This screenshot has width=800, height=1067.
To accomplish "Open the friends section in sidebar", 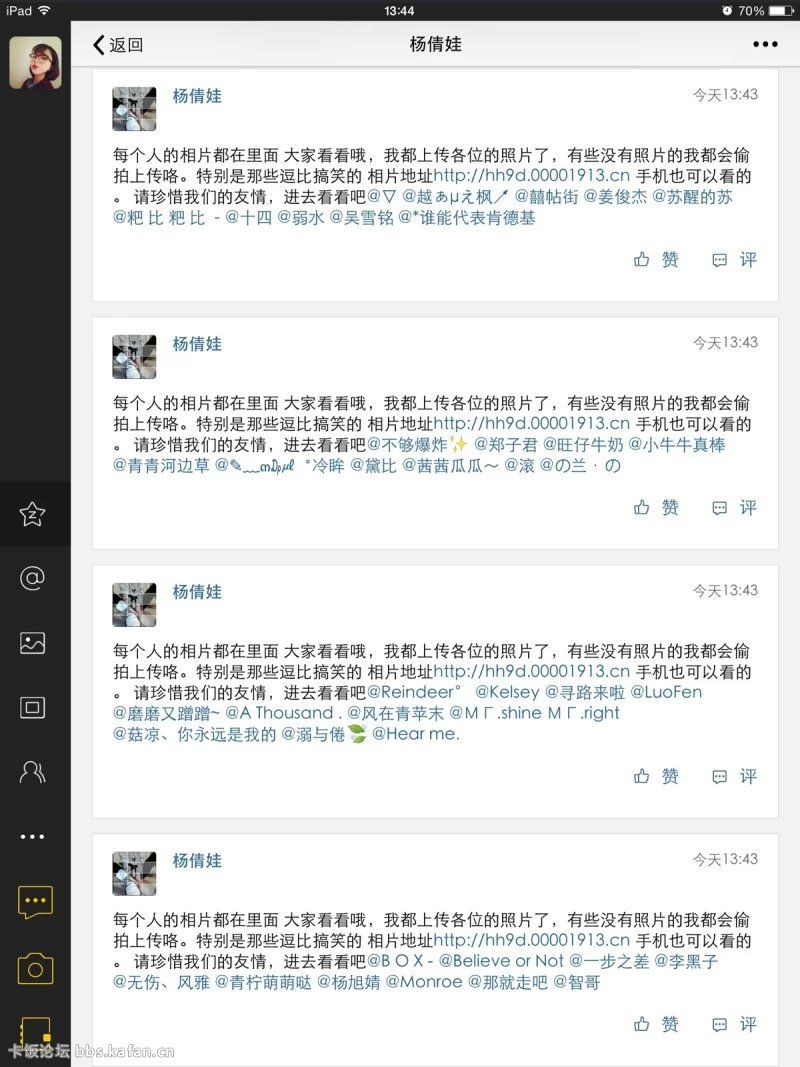I will [33, 771].
